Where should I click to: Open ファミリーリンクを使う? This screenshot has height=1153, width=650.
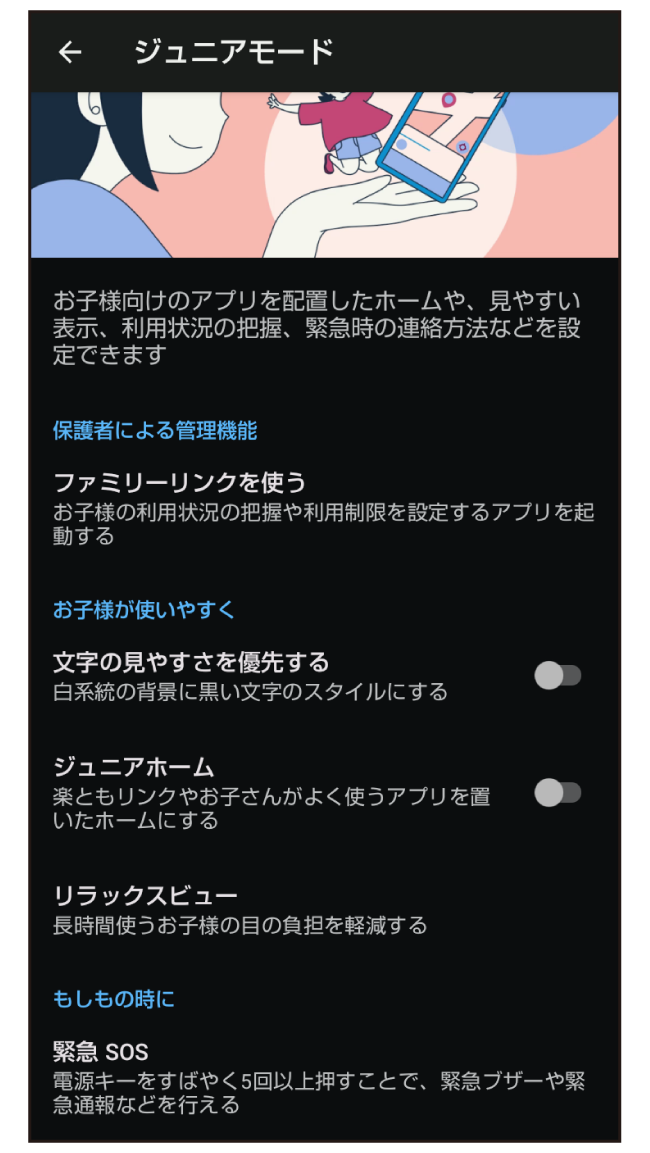[324, 508]
